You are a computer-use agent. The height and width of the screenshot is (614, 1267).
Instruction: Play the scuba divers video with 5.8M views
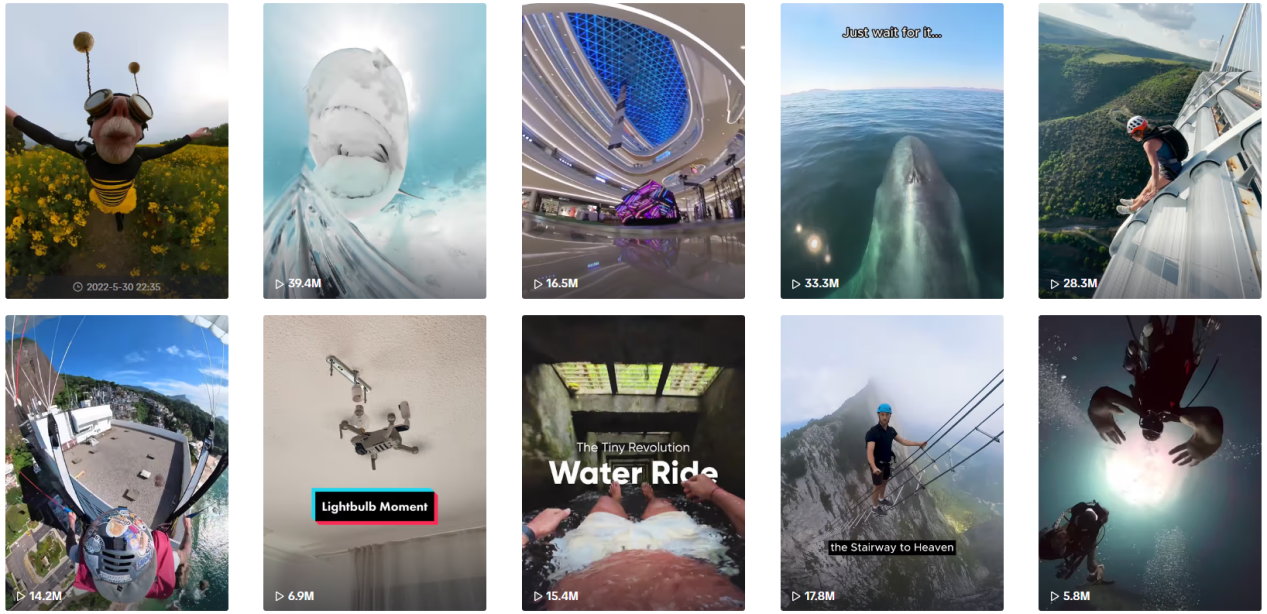pyautogui.click(x=1150, y=462)
